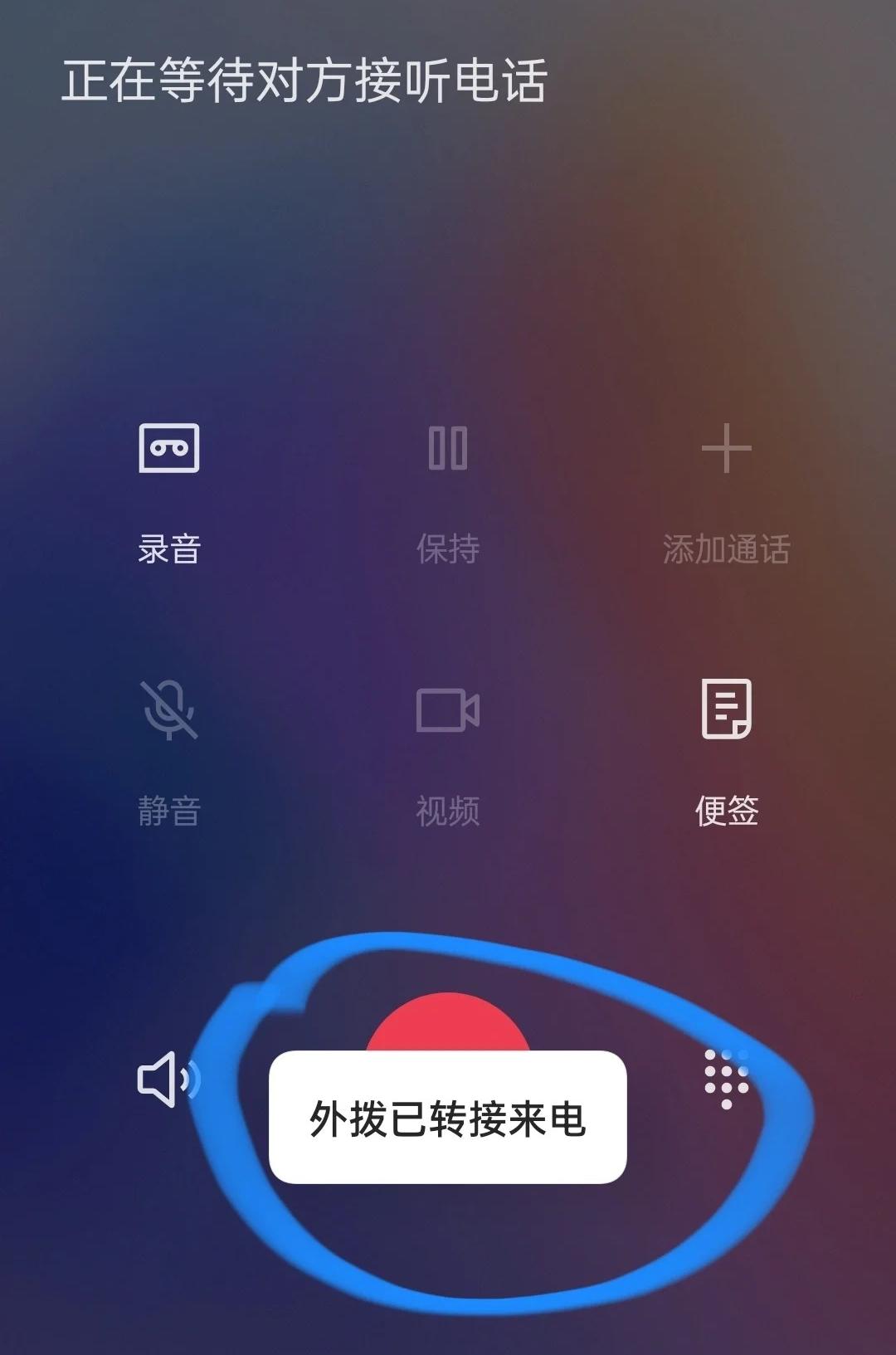The height and width of the screenshot is (1355, 896).
Task: Tap the 正在等待对方接听电话 status text
Action: (x=307, y=81)
